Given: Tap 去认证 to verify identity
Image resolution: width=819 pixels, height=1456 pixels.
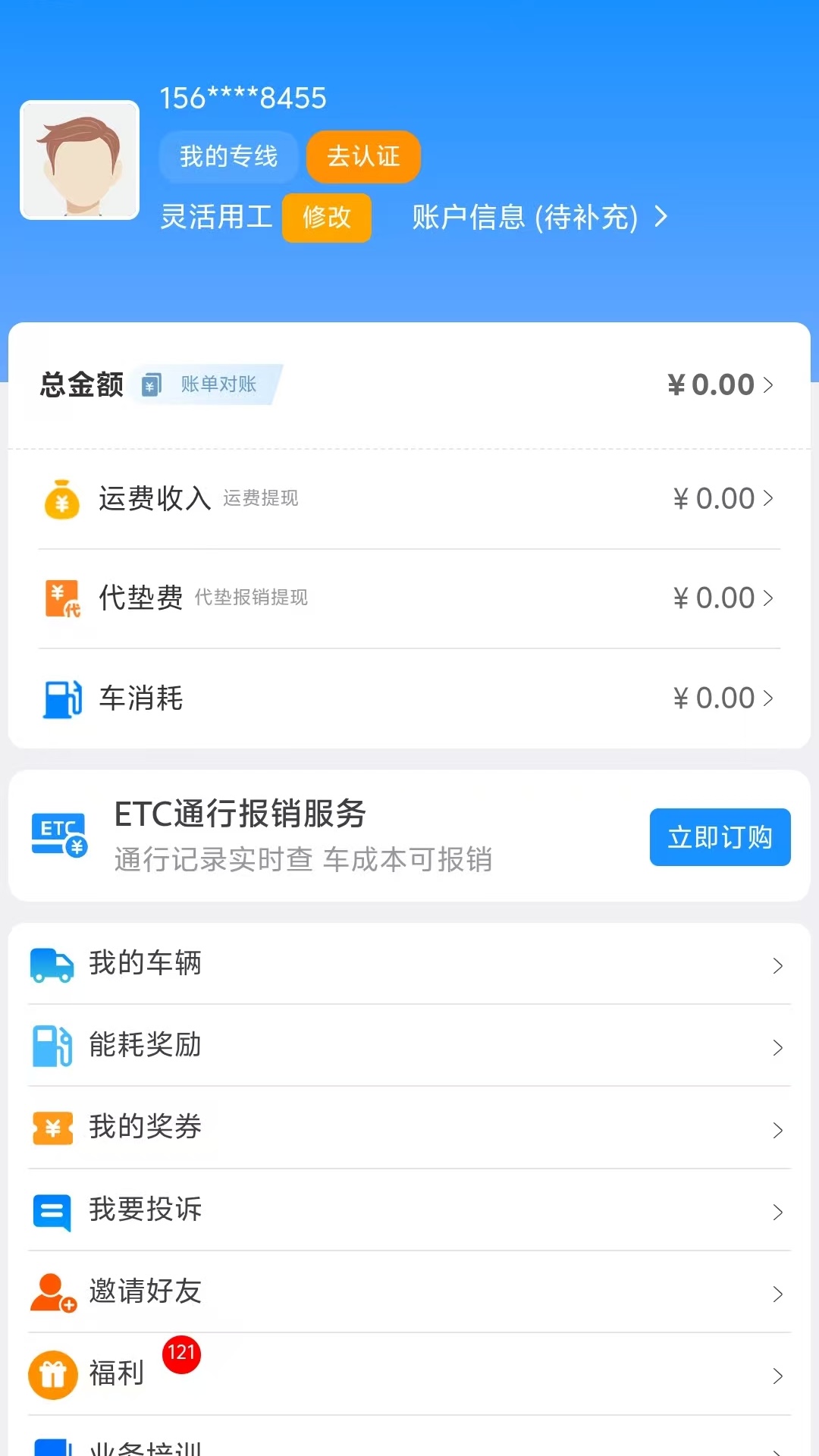Looking at the screenshot, I should [363, 157].
